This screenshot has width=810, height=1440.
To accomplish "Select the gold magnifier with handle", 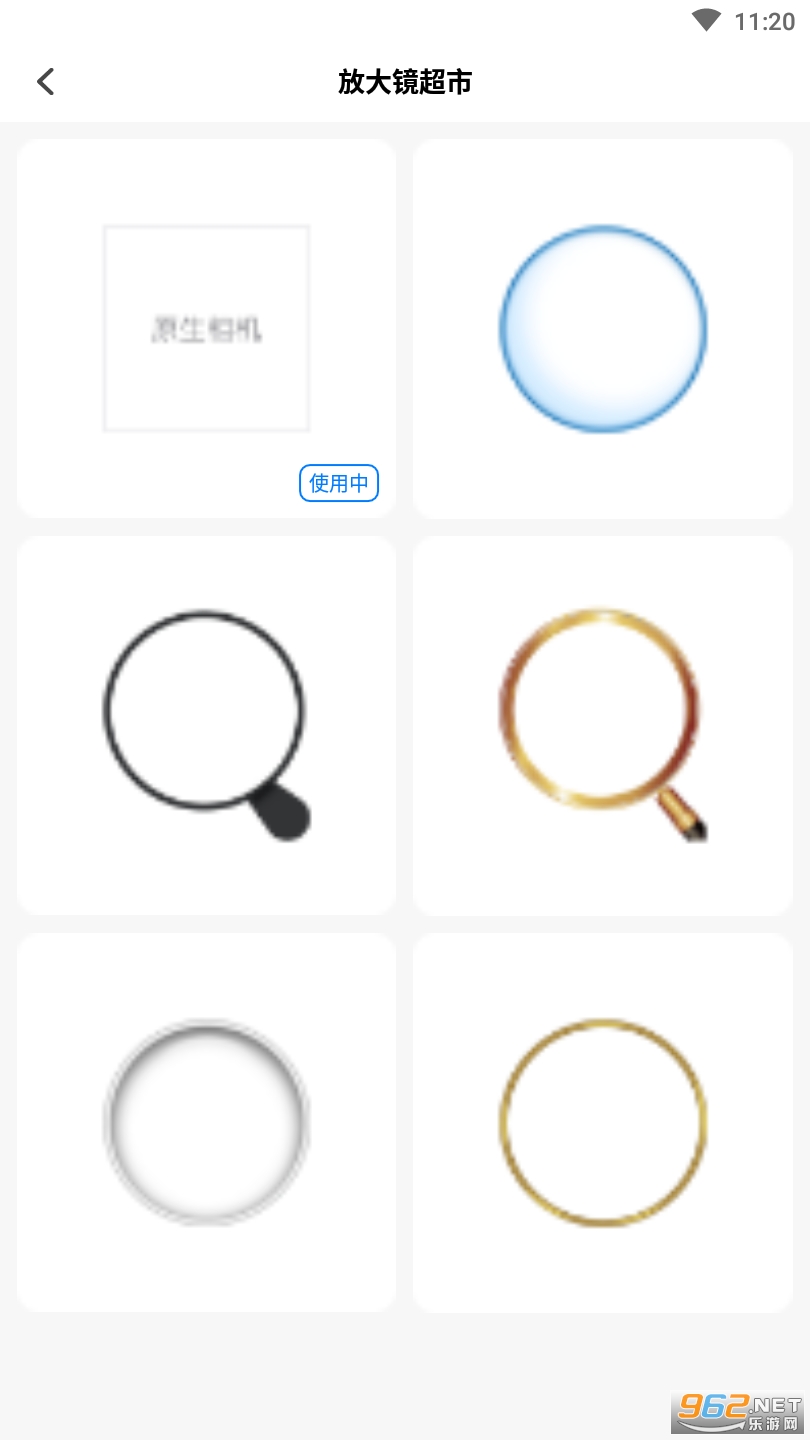I will (x=603, y=725).
